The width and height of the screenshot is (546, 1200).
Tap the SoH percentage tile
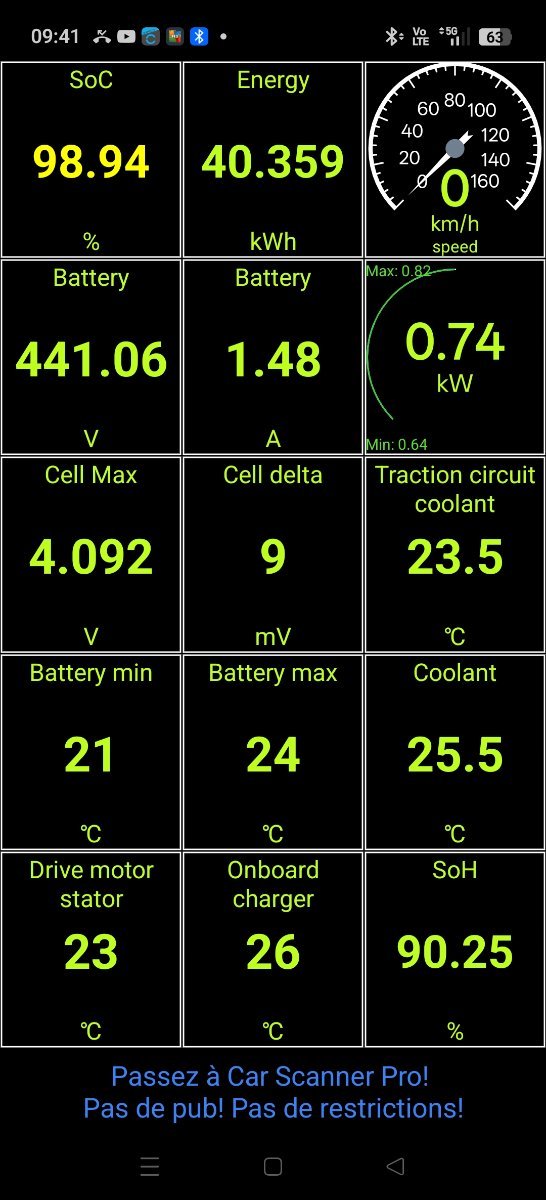coord(455,949)
